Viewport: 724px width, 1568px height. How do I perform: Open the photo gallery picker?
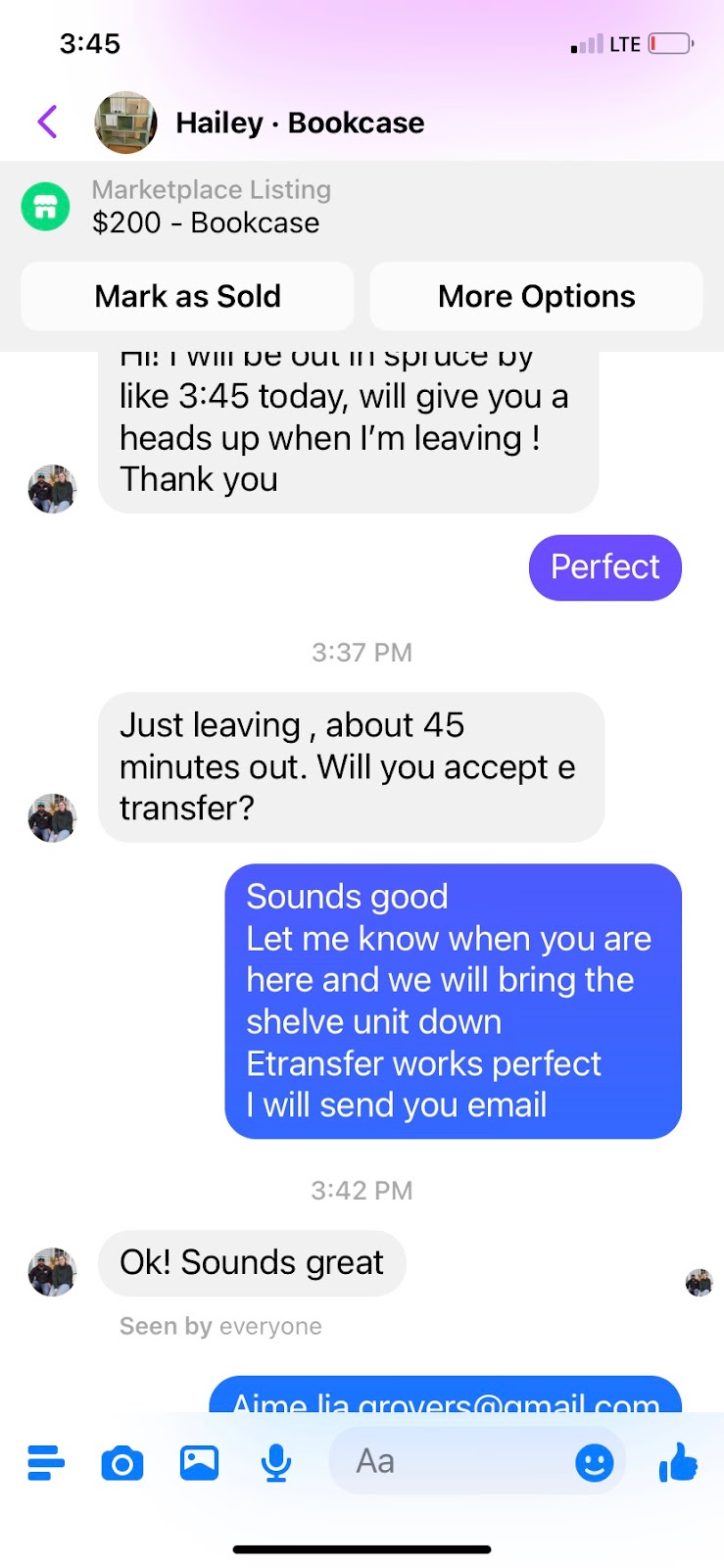pyautogui.click(x=199, y=1462)
